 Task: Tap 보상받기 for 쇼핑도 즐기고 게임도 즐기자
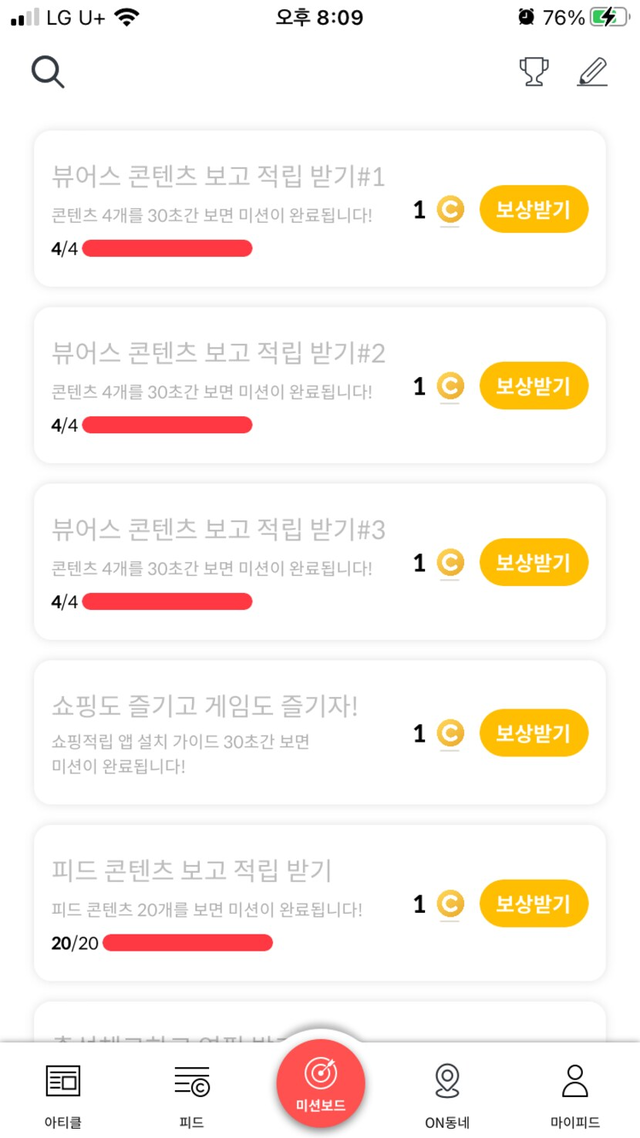(533, 733)
